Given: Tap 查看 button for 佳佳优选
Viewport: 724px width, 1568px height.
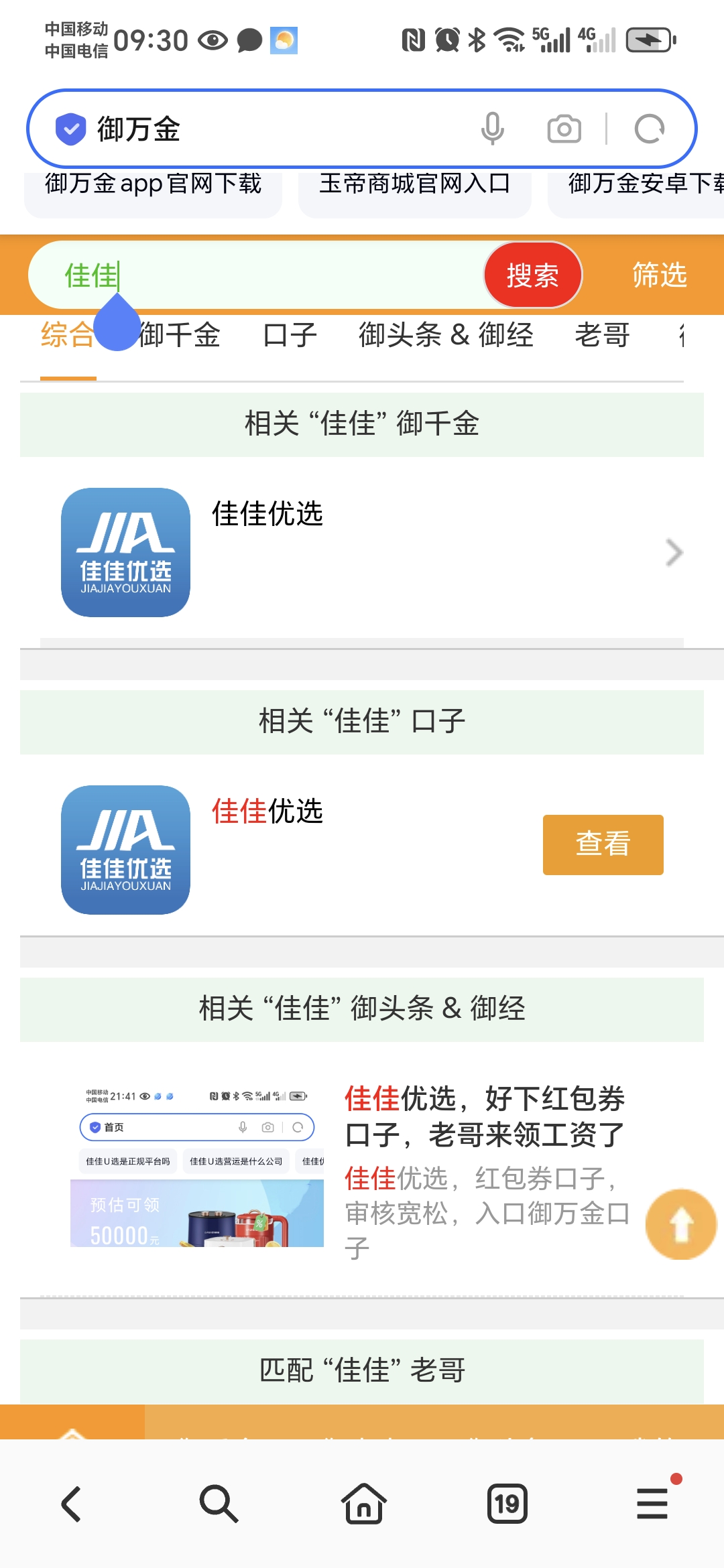Looking at the screenshot, I should [x=603, y=844].
